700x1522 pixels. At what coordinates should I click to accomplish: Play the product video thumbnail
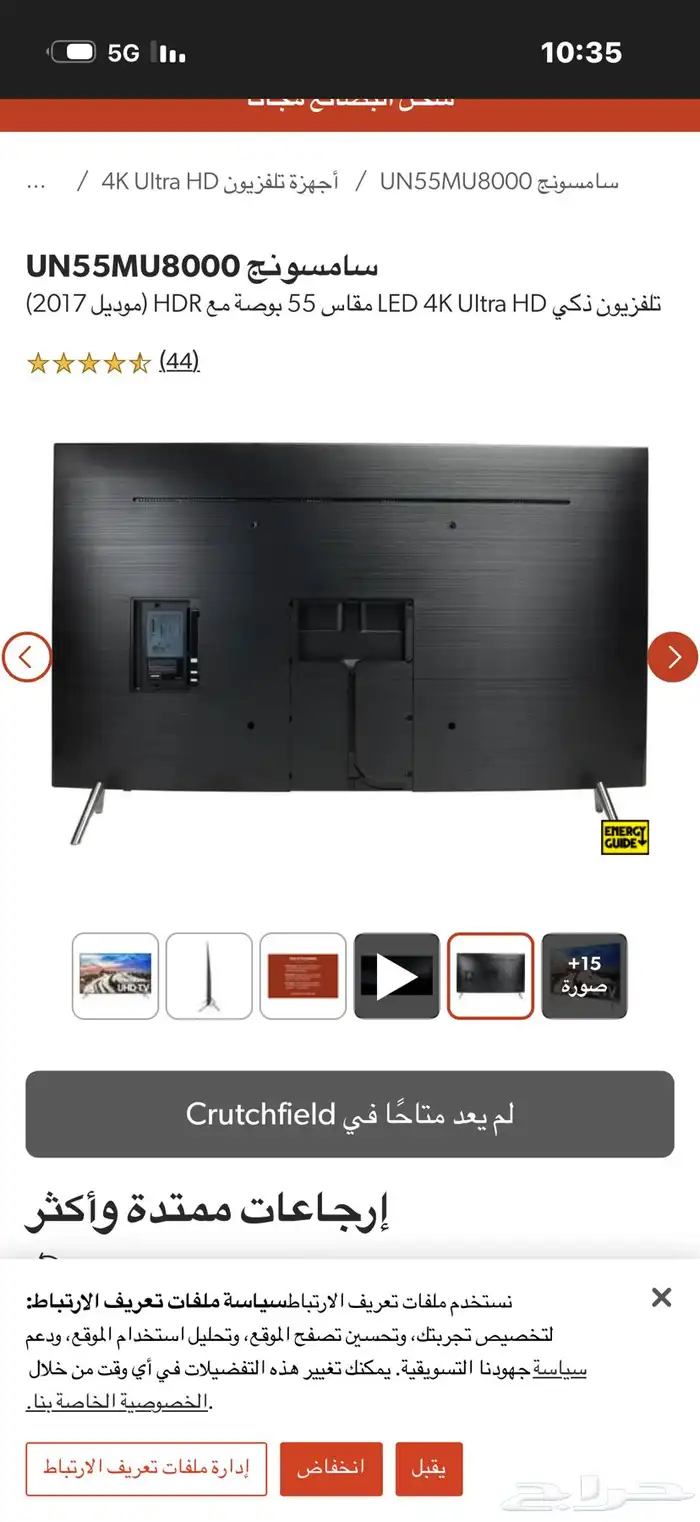[397, 976]
